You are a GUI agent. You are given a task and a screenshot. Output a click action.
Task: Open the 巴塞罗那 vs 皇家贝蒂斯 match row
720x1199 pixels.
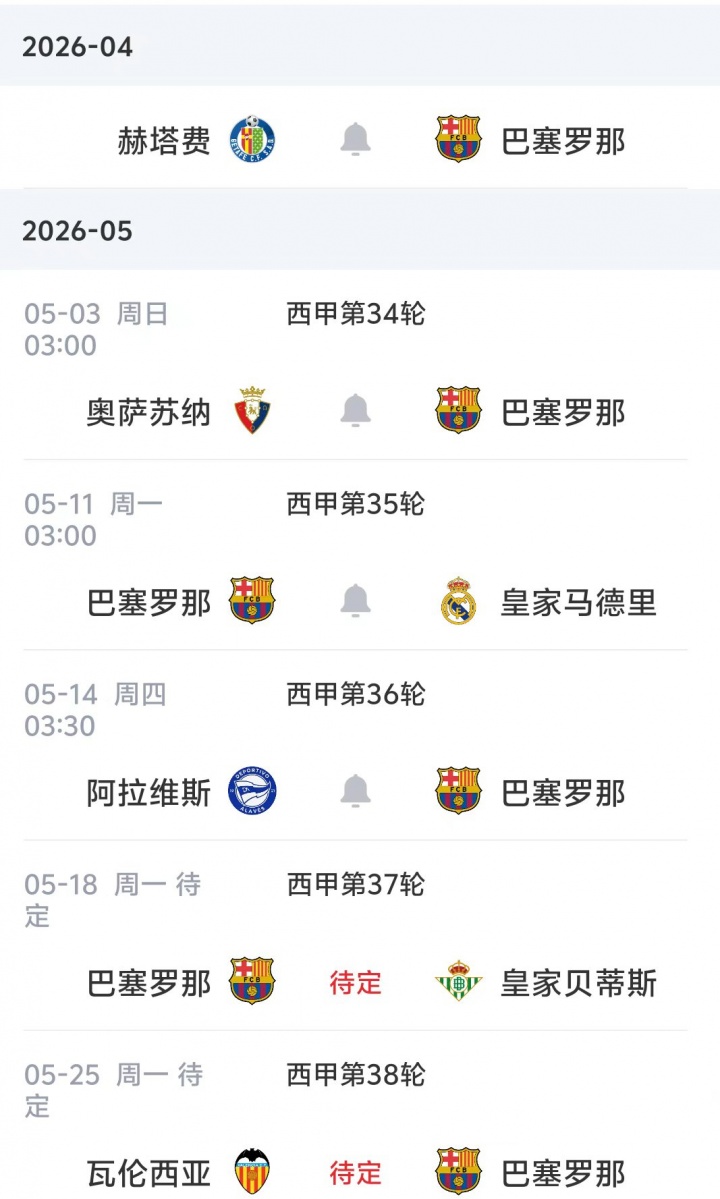(360, 983)
